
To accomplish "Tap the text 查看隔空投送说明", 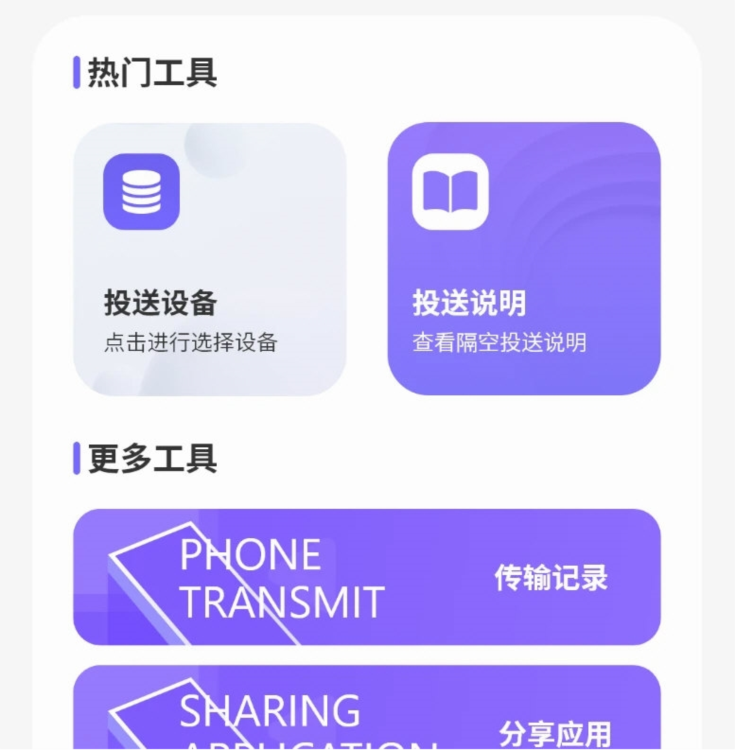I will pyautogui.click(x=498, y=342).
